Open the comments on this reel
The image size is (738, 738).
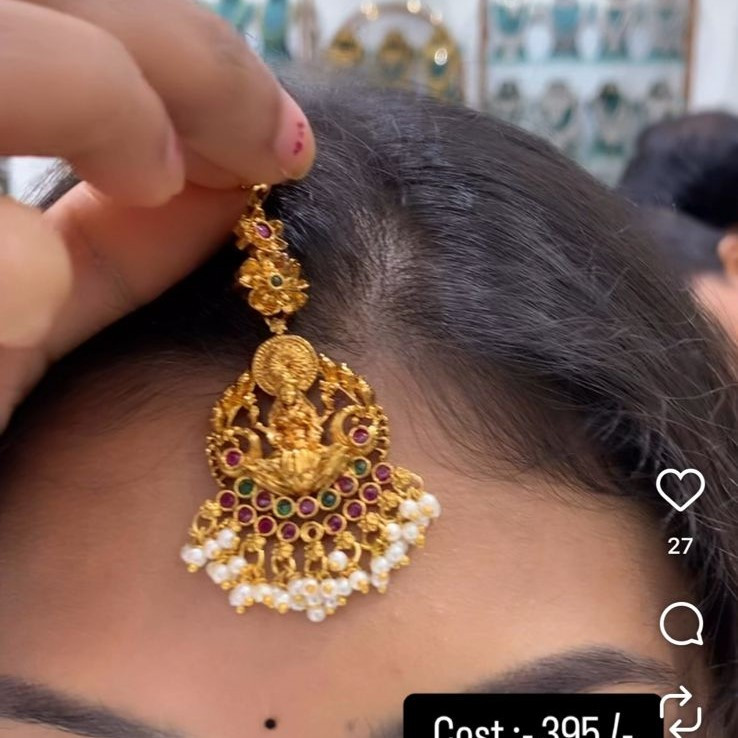click(x=681, y=624)
